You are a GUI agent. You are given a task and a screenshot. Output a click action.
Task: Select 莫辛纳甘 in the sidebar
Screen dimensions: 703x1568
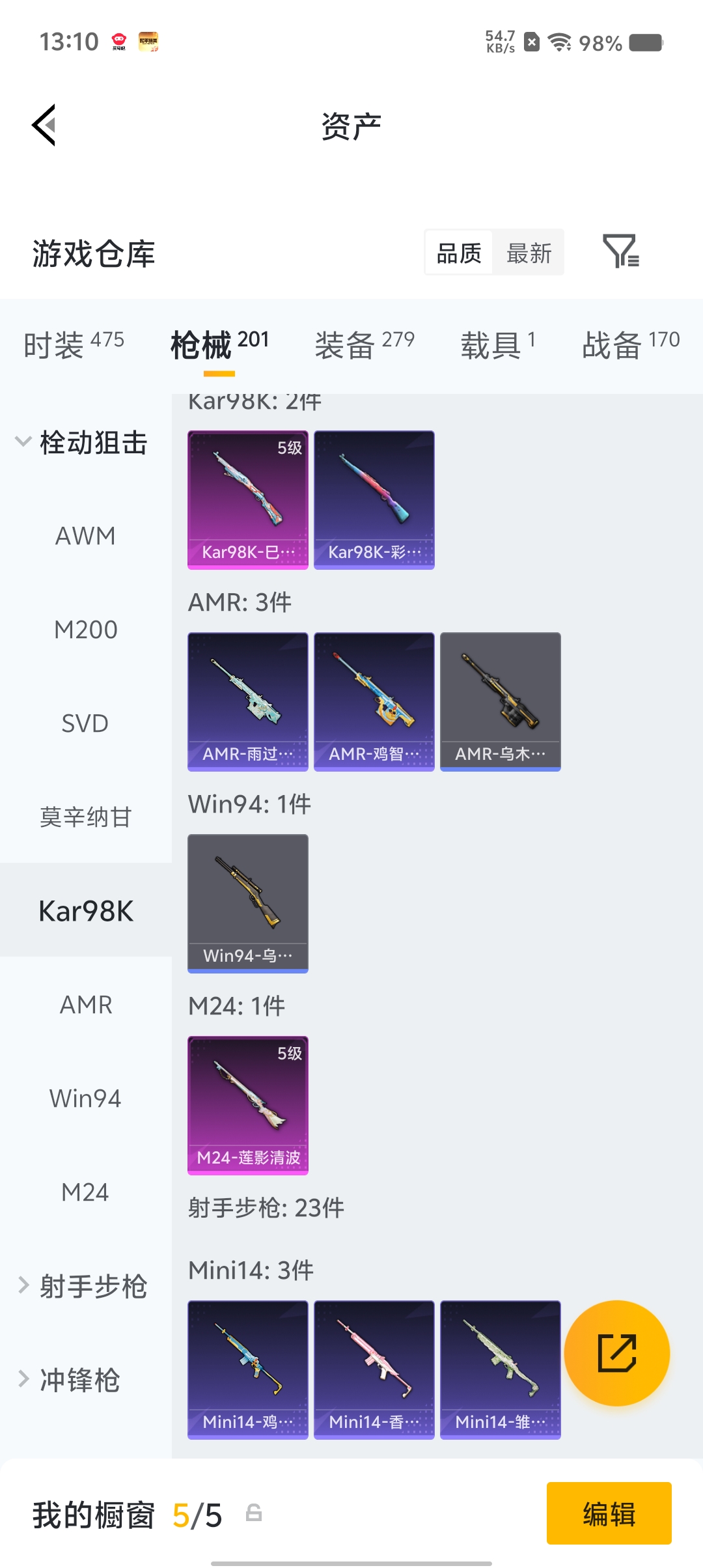(85, 817)
